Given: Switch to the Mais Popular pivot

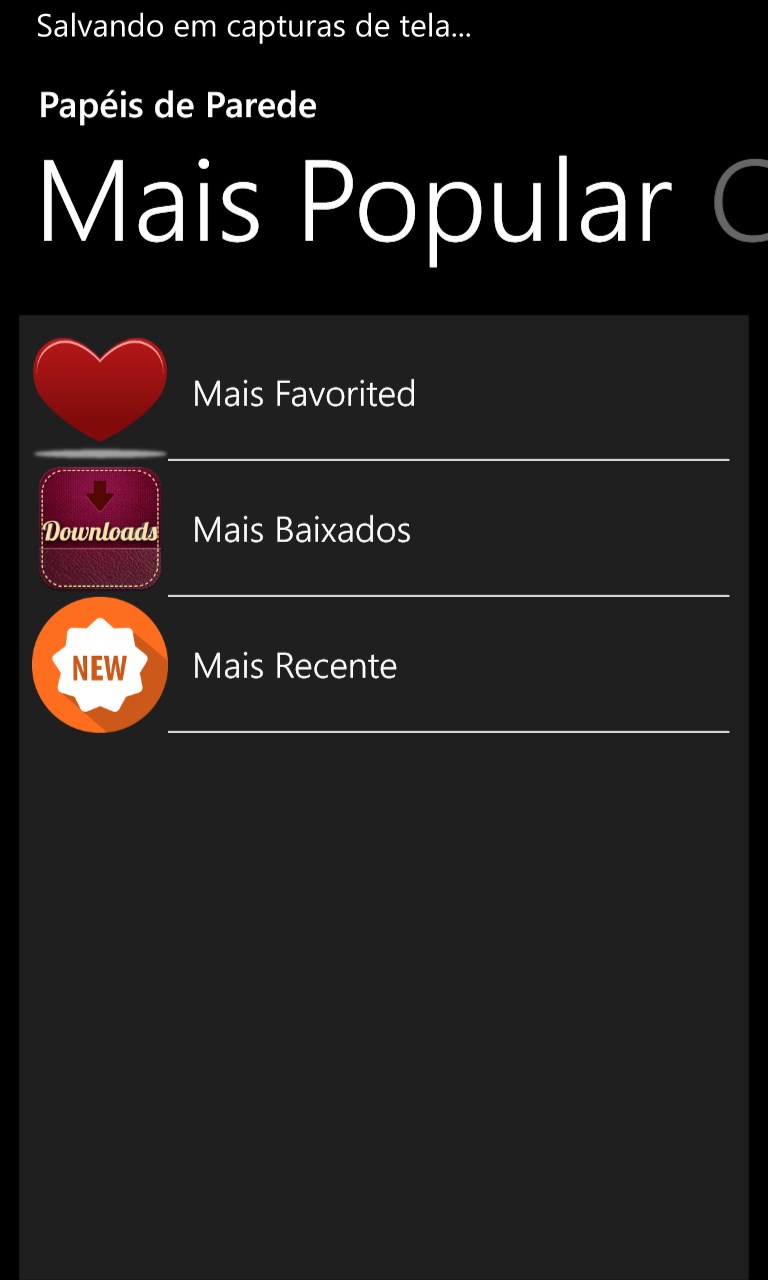Looking at the screenshot, I should click(x=355, y=200).
